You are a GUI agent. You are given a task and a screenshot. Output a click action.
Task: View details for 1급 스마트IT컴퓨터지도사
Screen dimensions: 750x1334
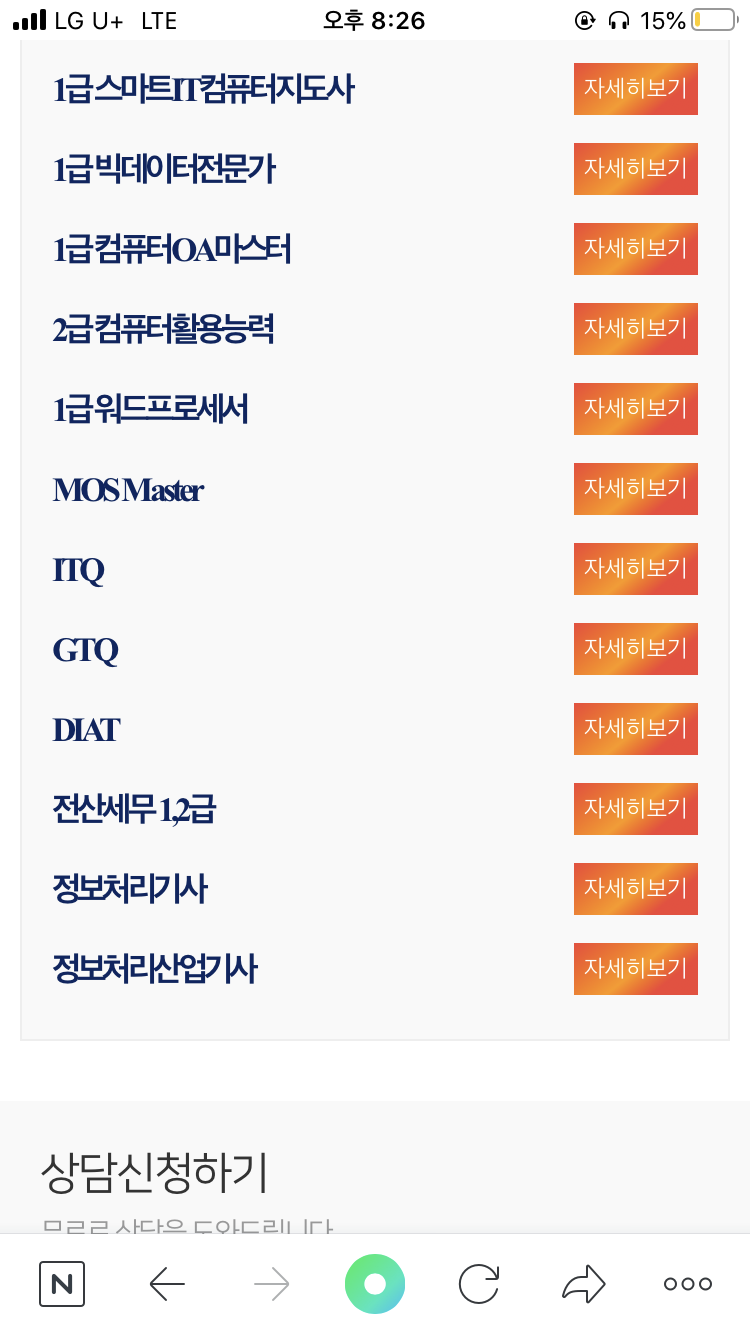pos(635,89)
